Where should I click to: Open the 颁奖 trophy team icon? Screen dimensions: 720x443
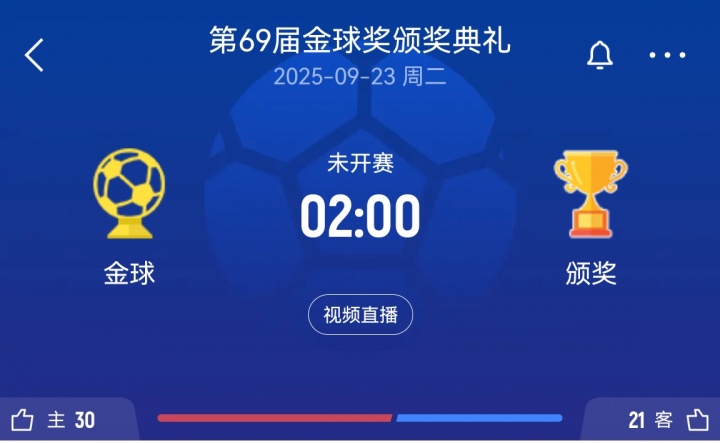click(x=590, y=195)
